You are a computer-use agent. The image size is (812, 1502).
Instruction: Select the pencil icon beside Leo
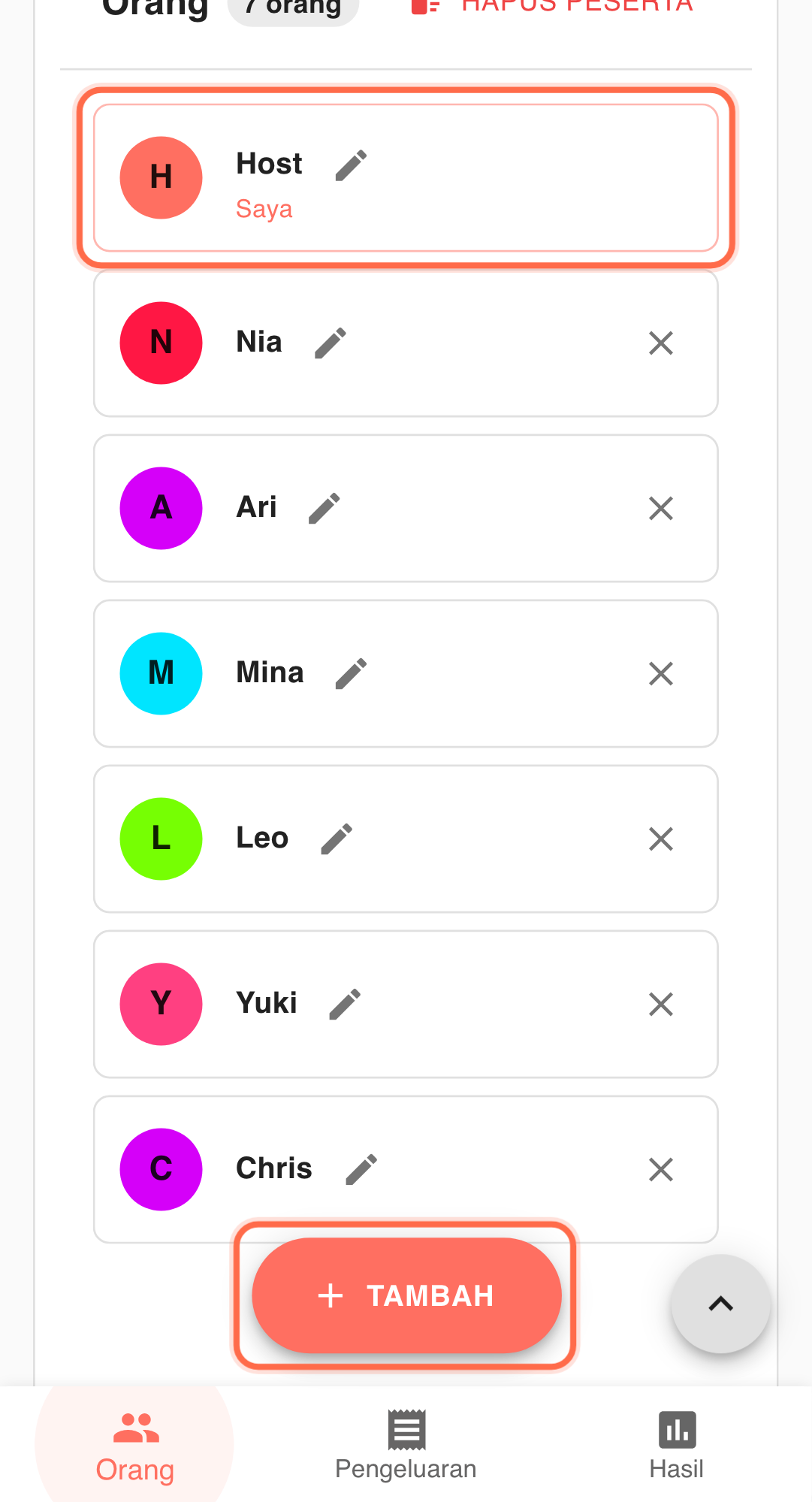point(336,839)
